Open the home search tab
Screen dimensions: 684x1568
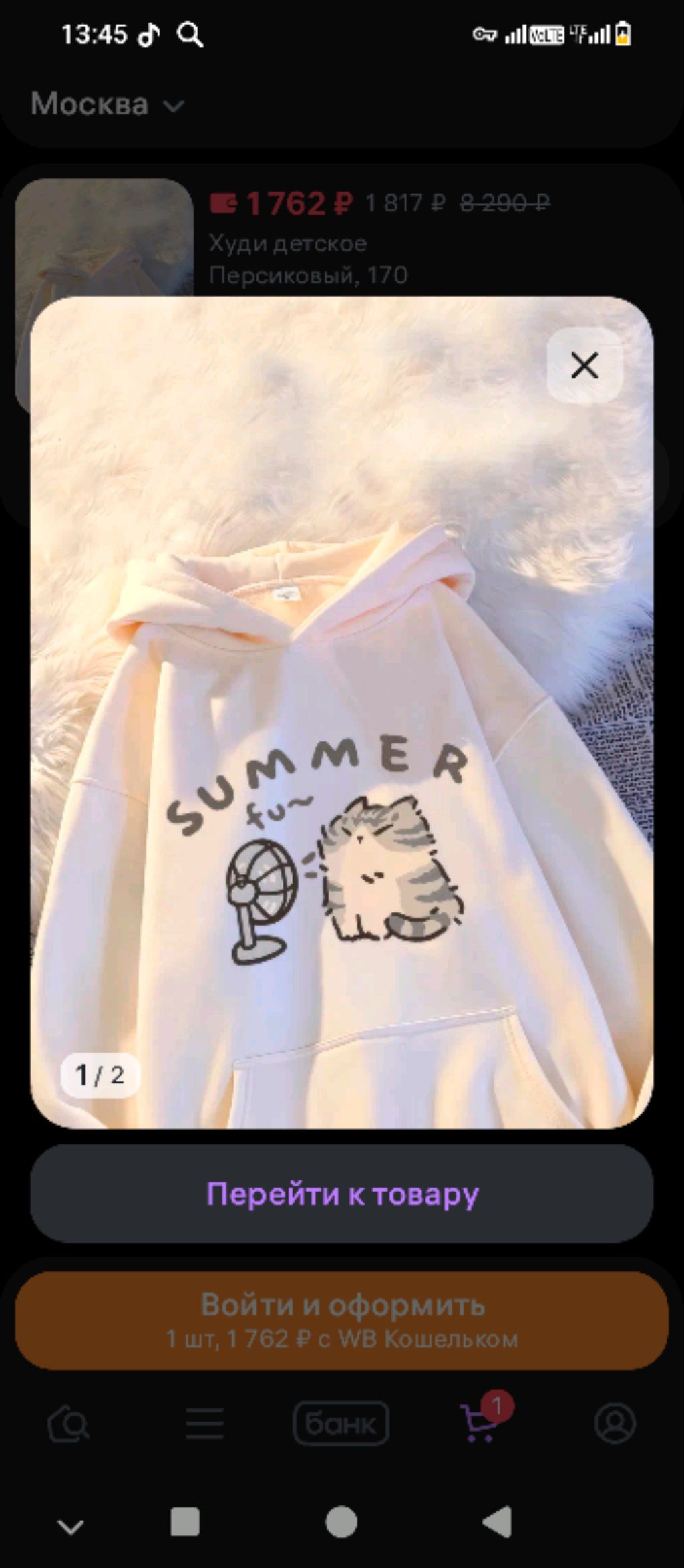point(69,1423)
